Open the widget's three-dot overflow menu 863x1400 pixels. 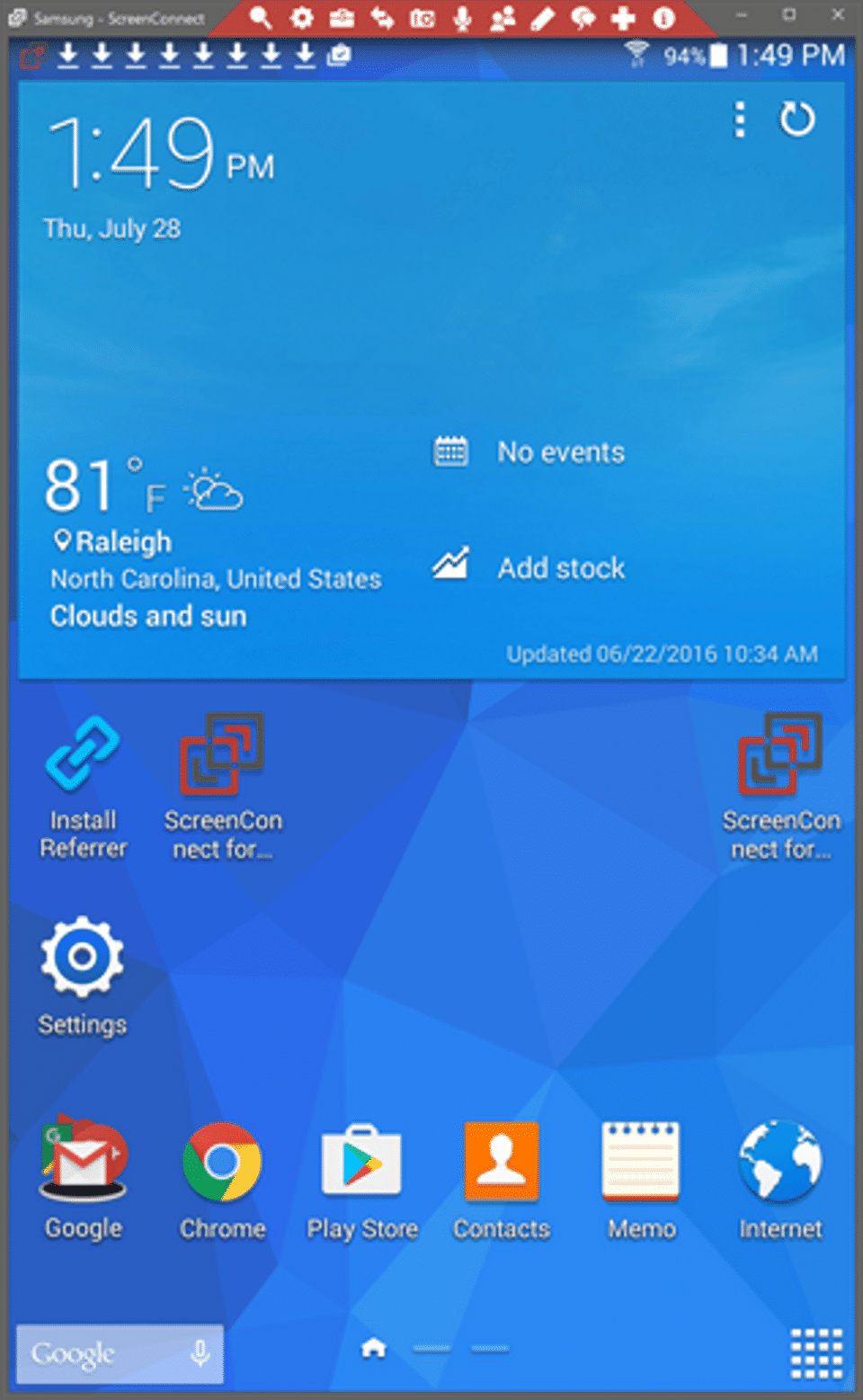tap(739, 120)
